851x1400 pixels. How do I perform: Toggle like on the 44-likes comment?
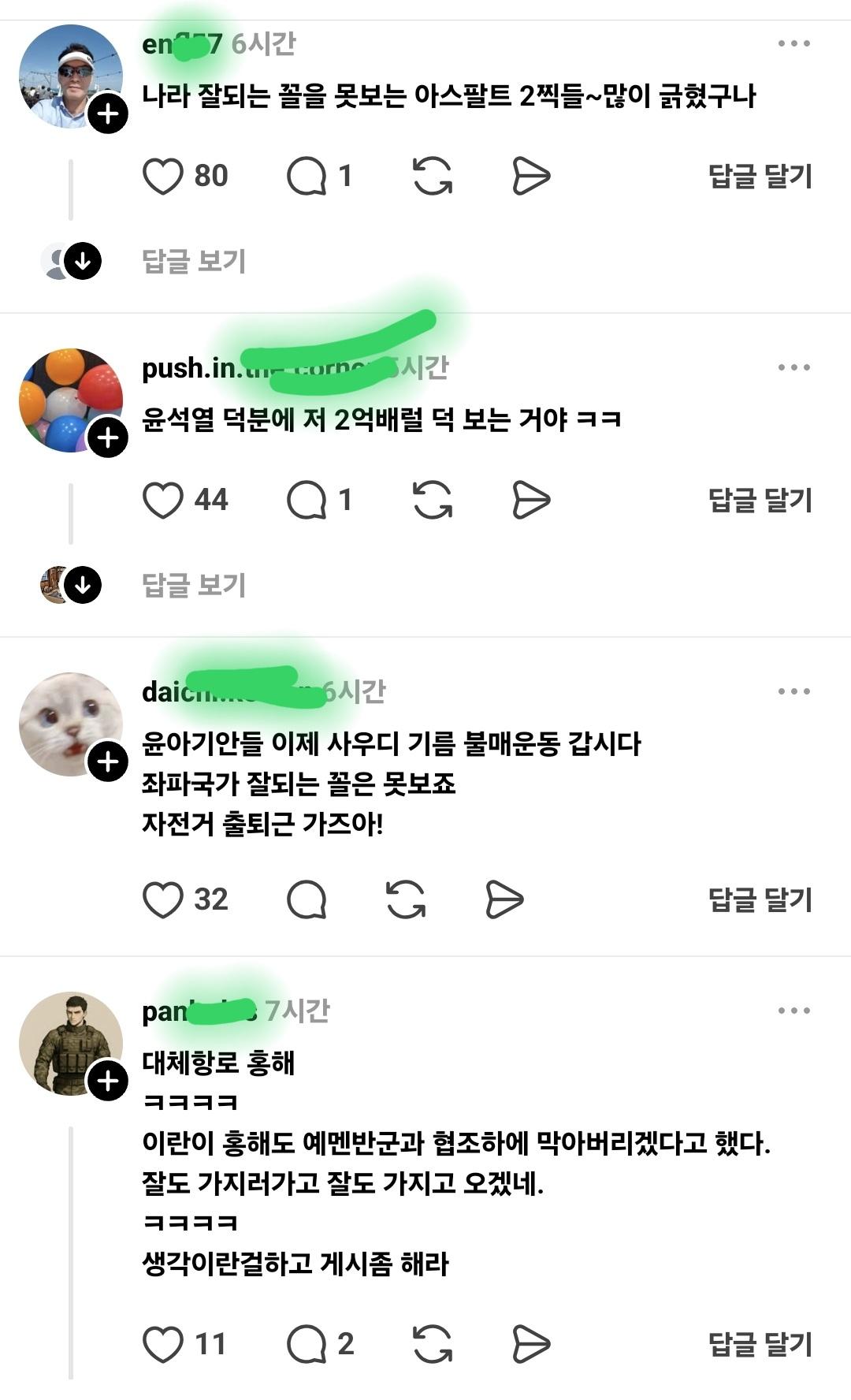coord(165,500)
